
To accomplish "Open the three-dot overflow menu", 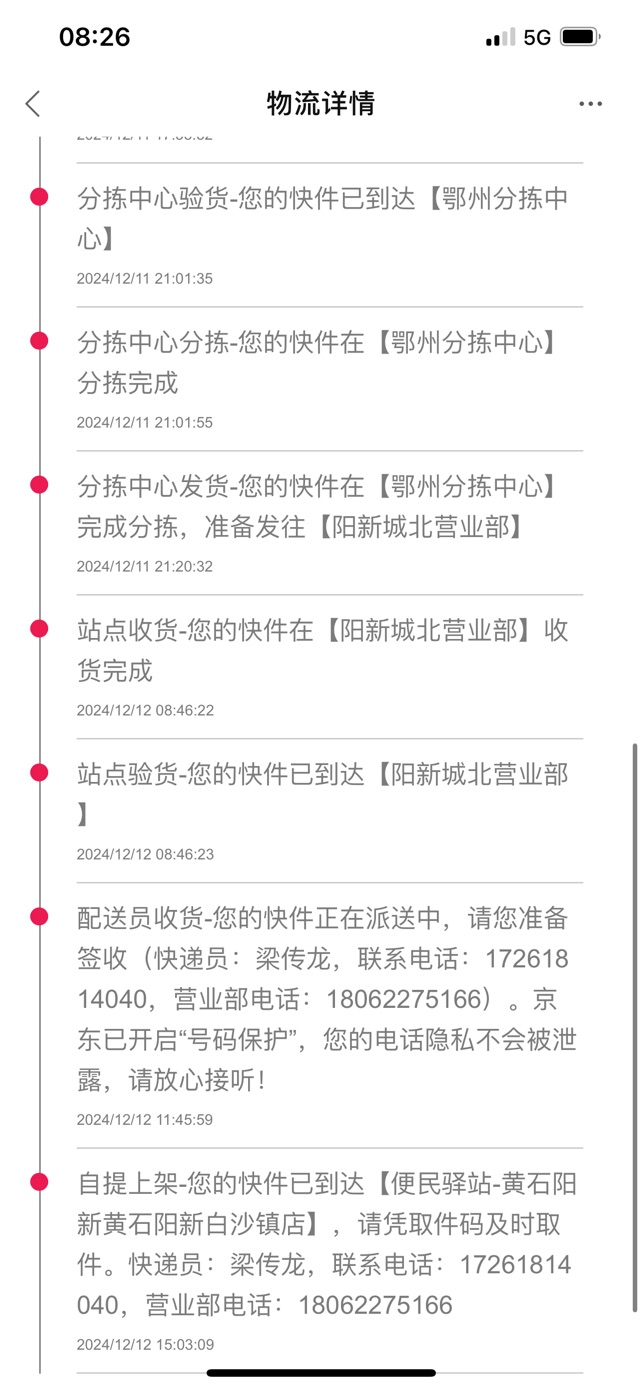I will tap(590, 104).
